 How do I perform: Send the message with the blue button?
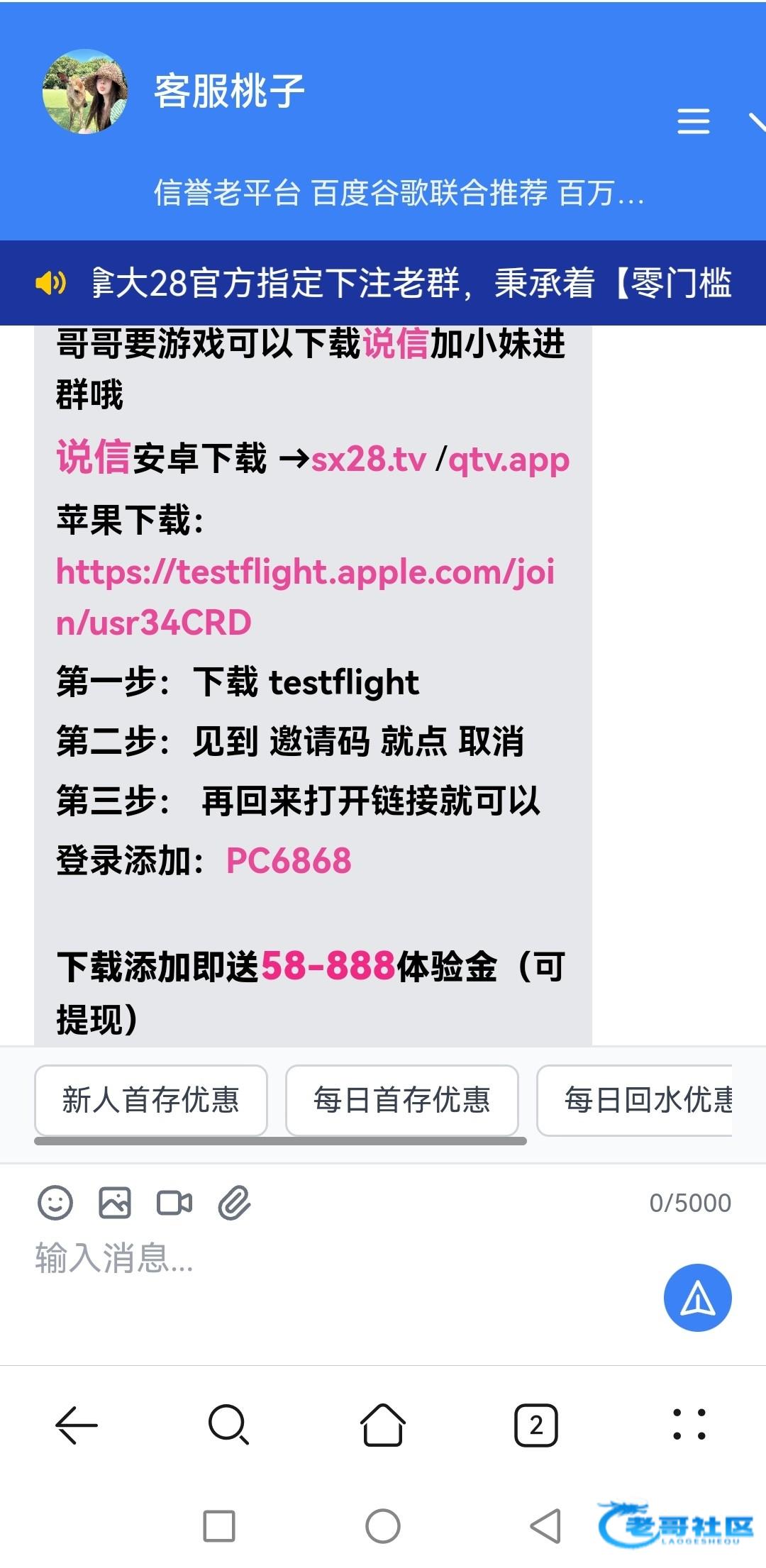697,1298
